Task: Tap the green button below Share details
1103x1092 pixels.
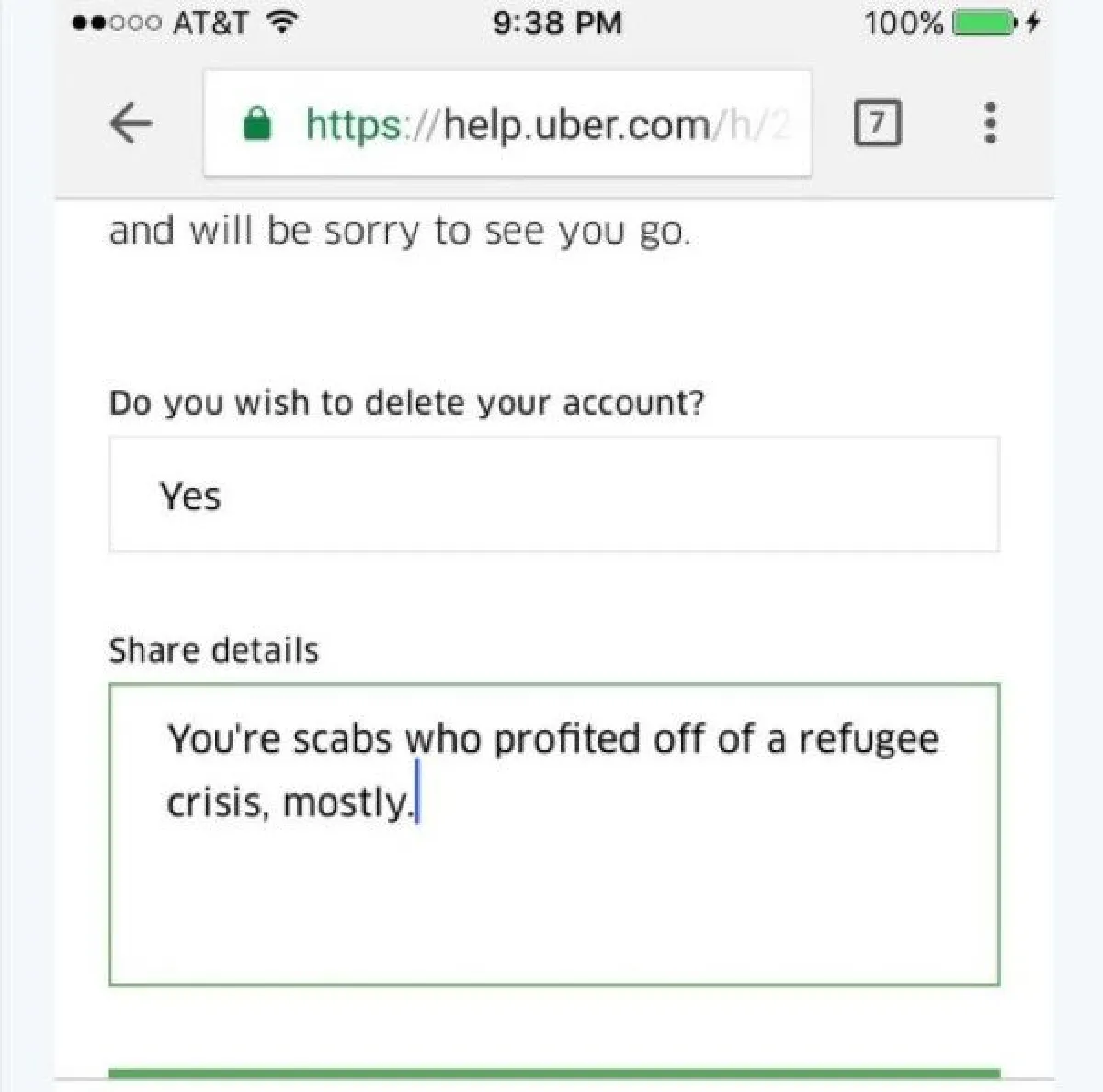Action: (553, 1075)
